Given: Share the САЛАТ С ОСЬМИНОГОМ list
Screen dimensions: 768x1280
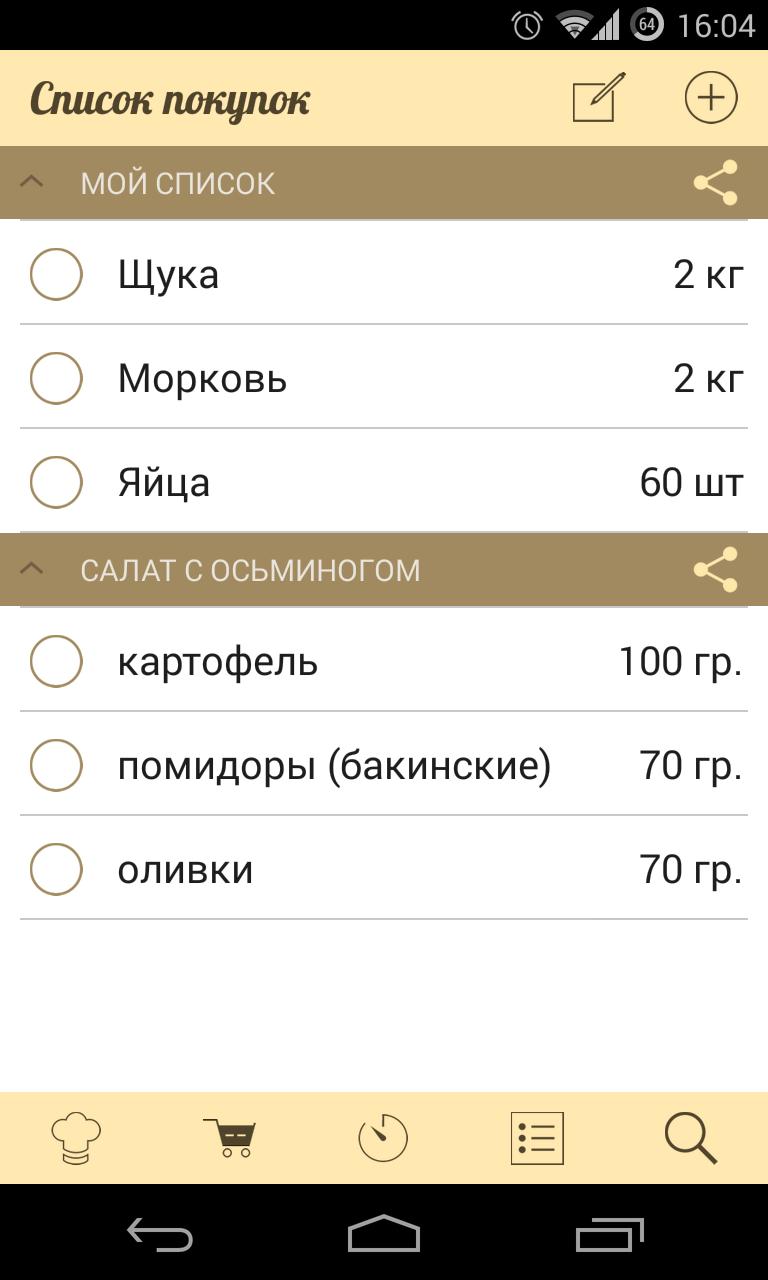Looking at the screenshot, I should point(714,569).
